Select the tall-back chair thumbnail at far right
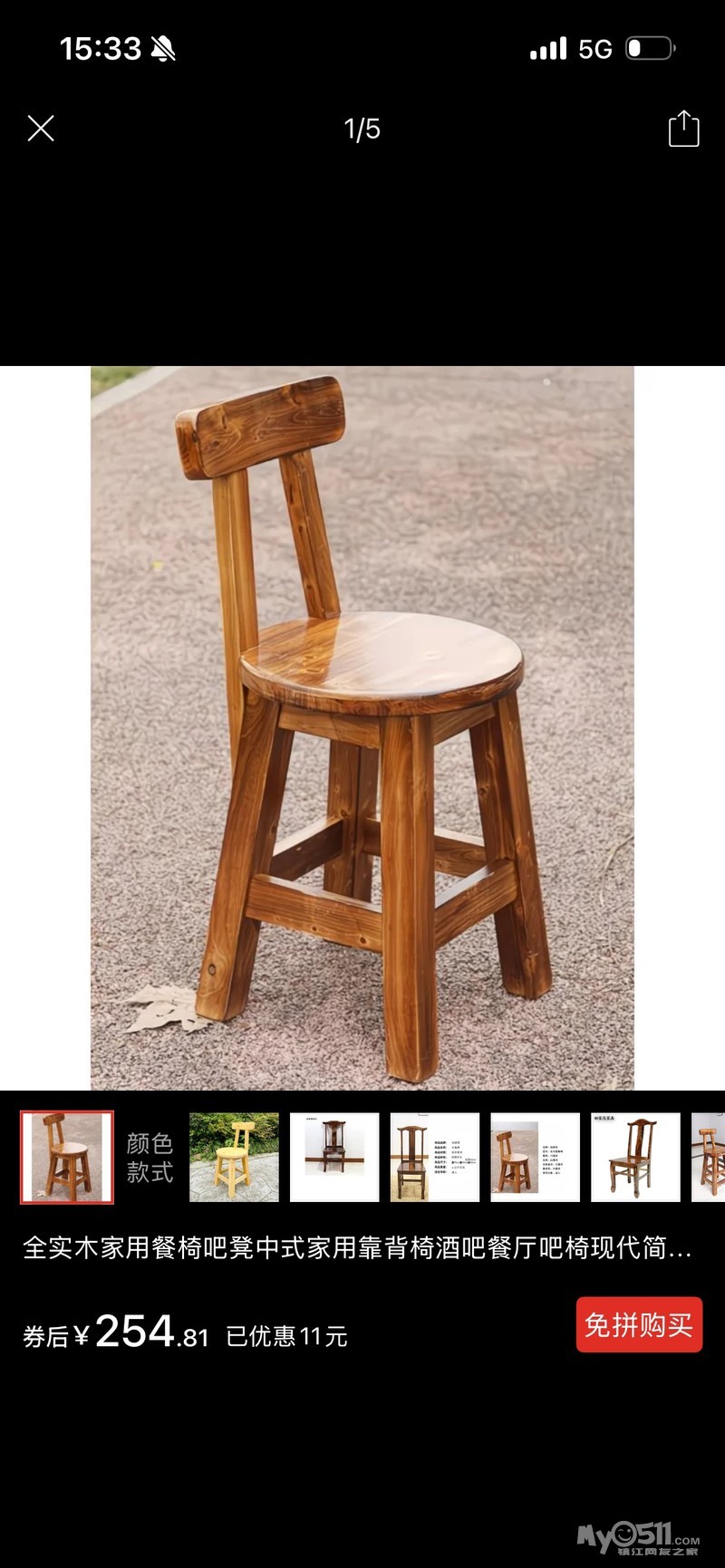725x1568 pixels. pos(635,1157)
